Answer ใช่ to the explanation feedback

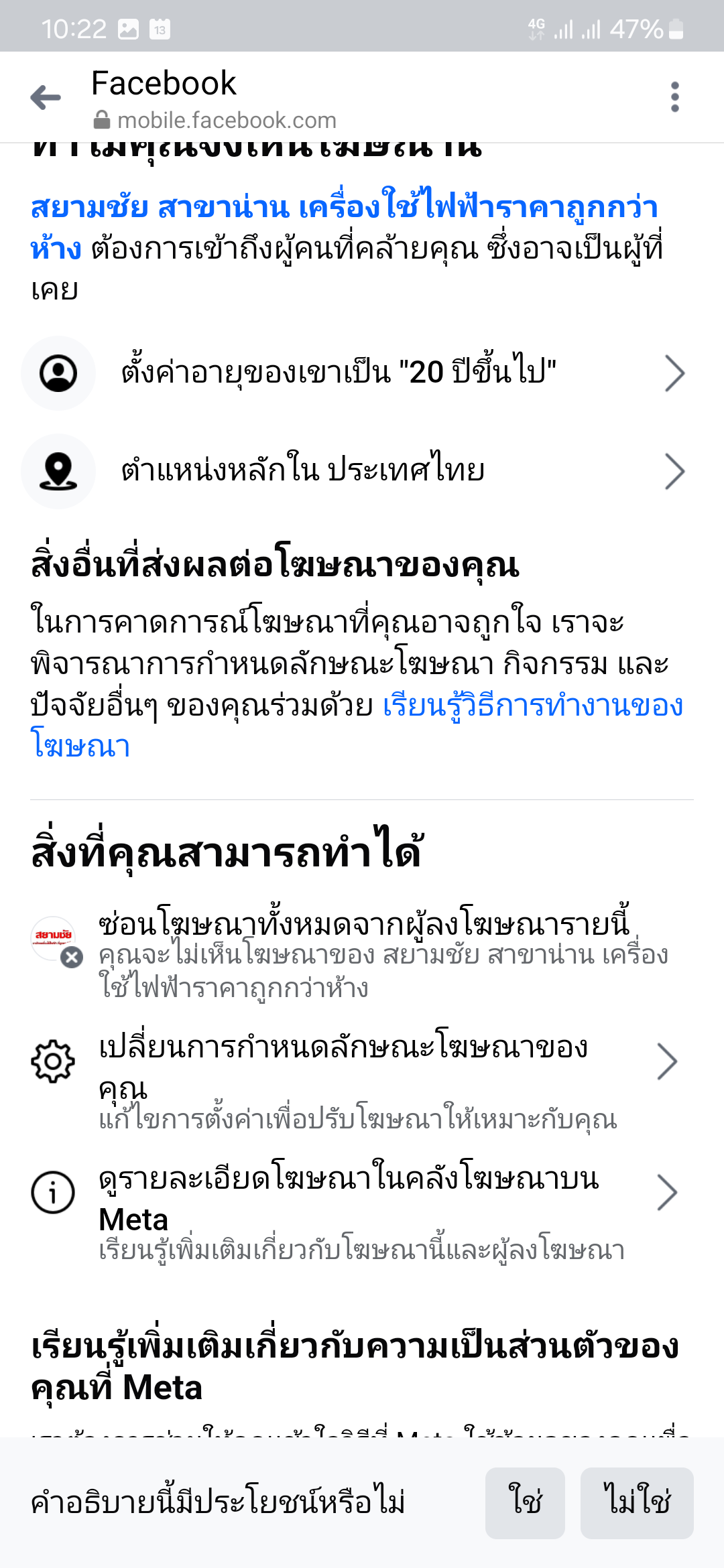(x=525, y=1503)
